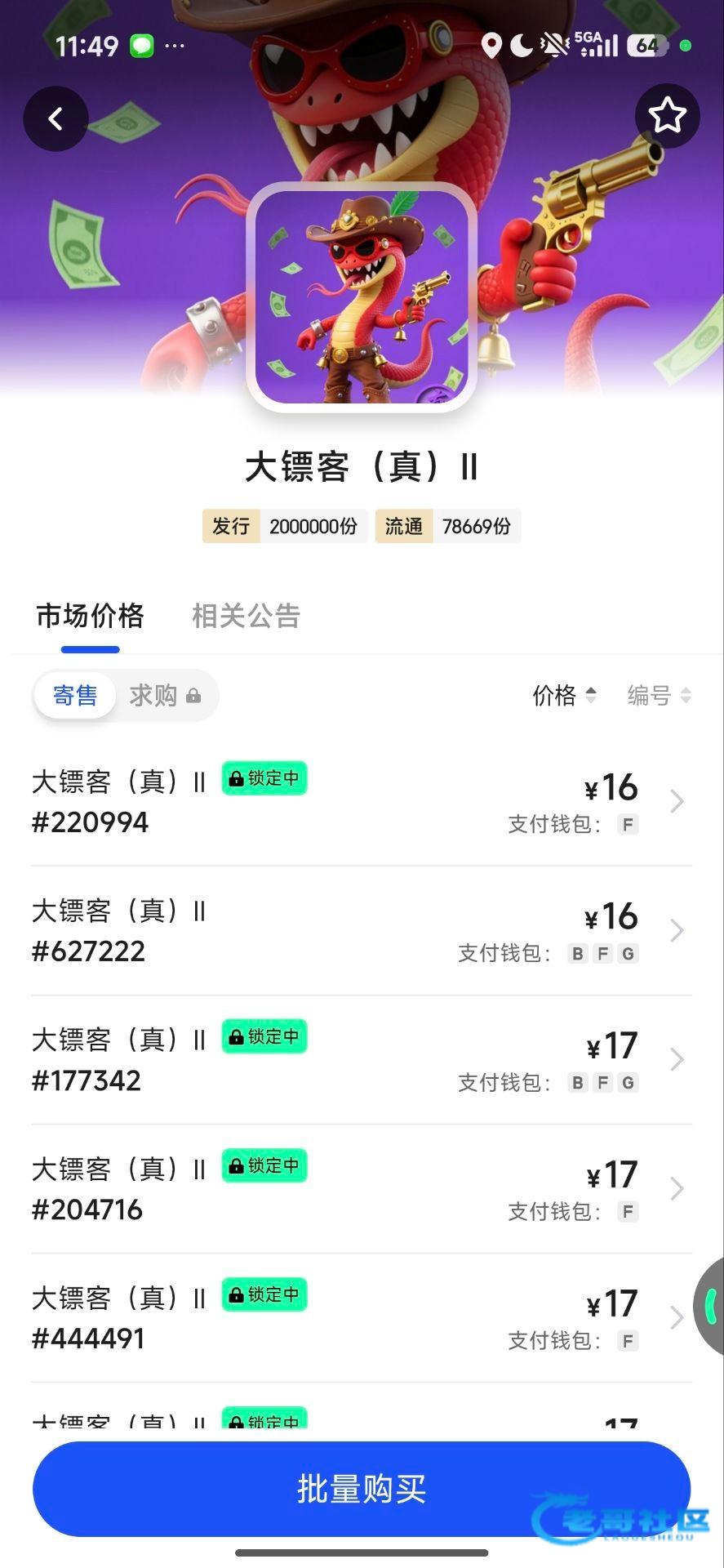Expand the floating side handle
The height and width of the screenshot is (1568, 724).
[x=710, y=1307]
